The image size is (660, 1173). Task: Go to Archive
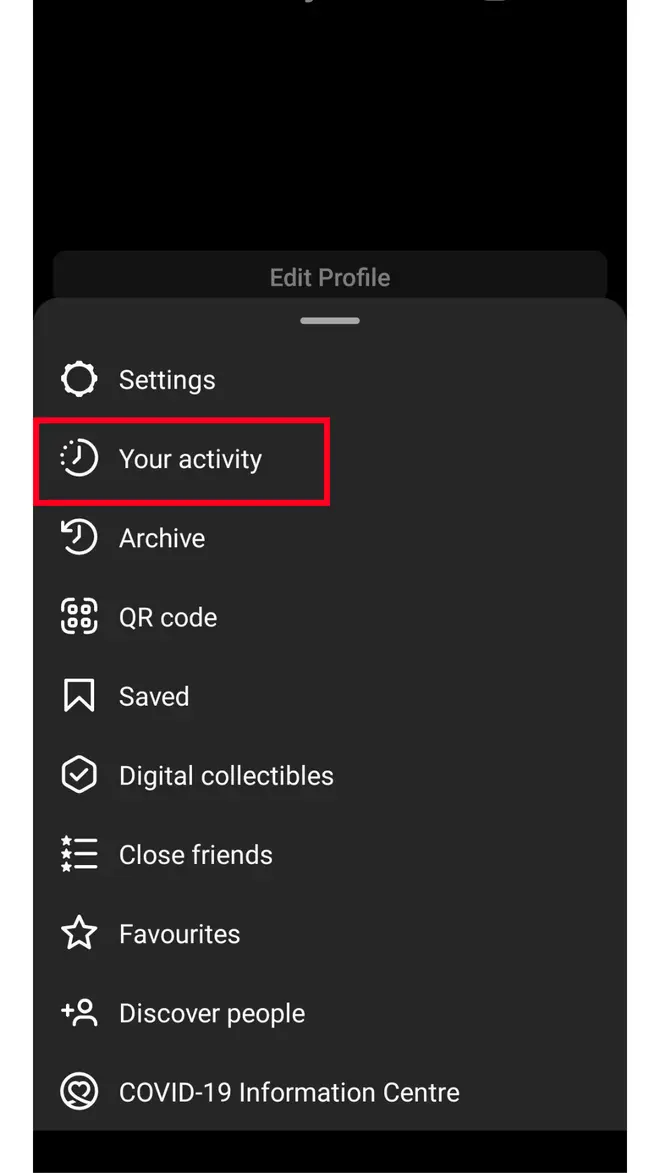329,538
